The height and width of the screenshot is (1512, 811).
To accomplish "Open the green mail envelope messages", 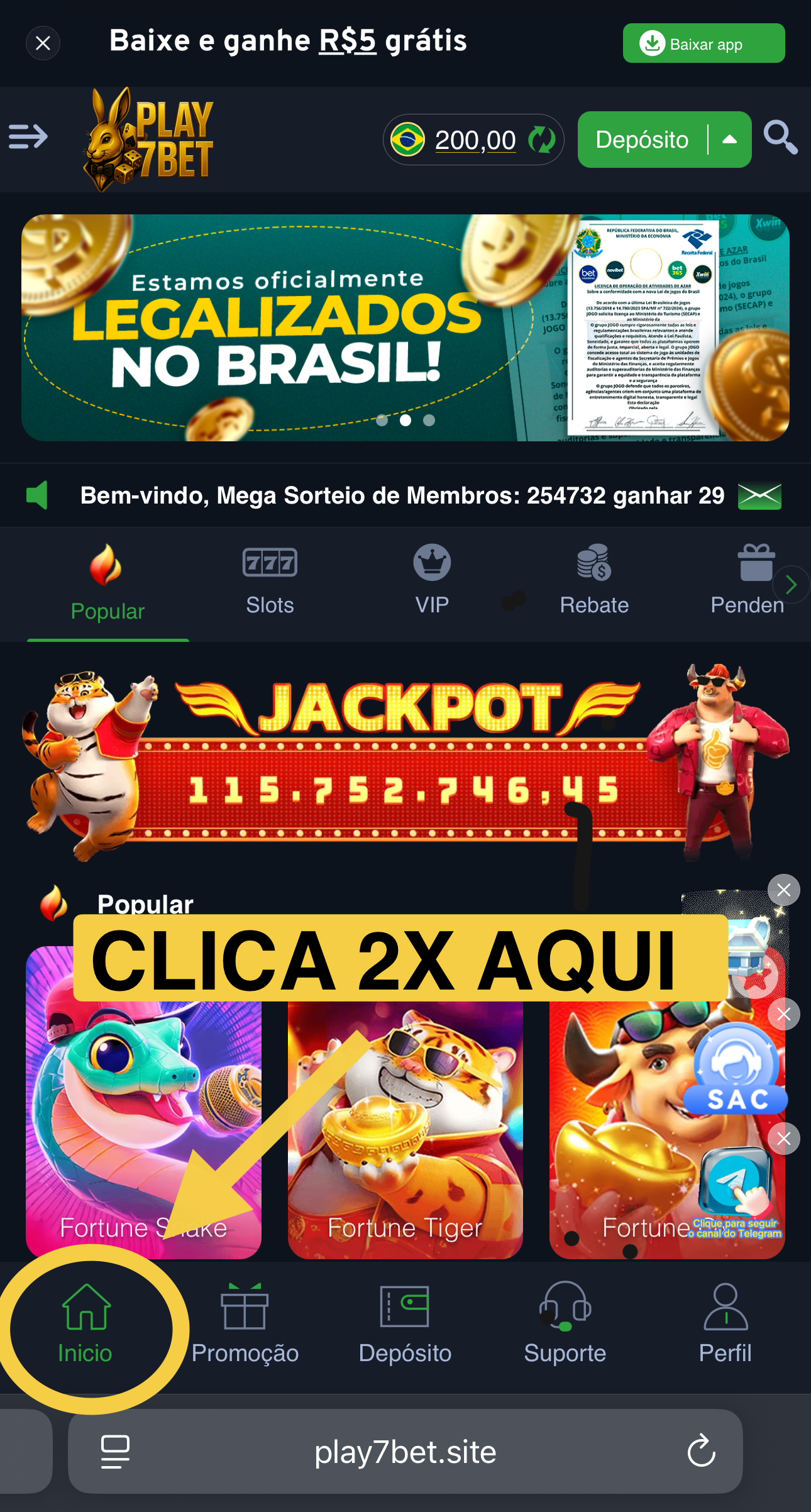I will pos(759,496).
